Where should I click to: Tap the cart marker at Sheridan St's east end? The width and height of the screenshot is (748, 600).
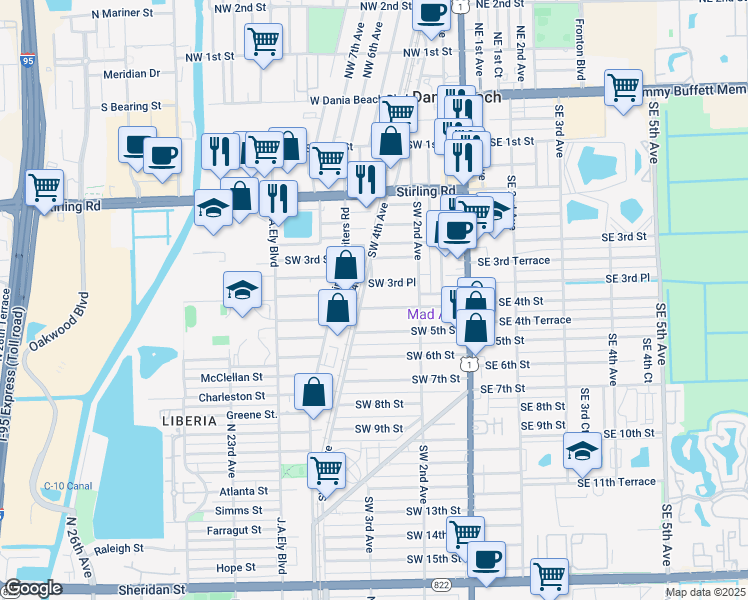click(x=549, y=575)
